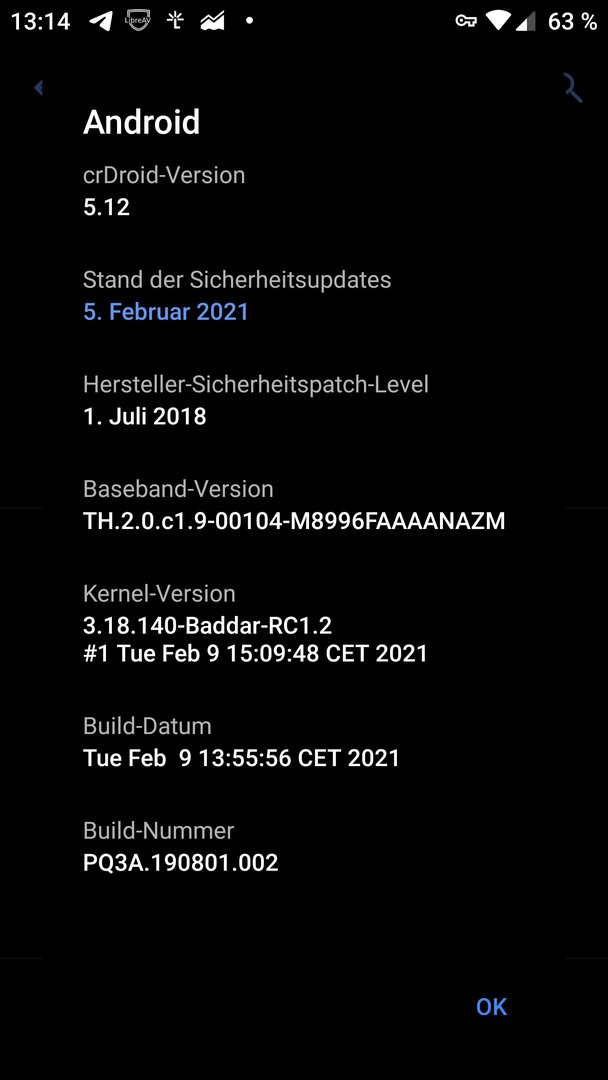Confirm the Android dialog with OK
This screenshot has width=608, height=1080.
pos(491,1006)
